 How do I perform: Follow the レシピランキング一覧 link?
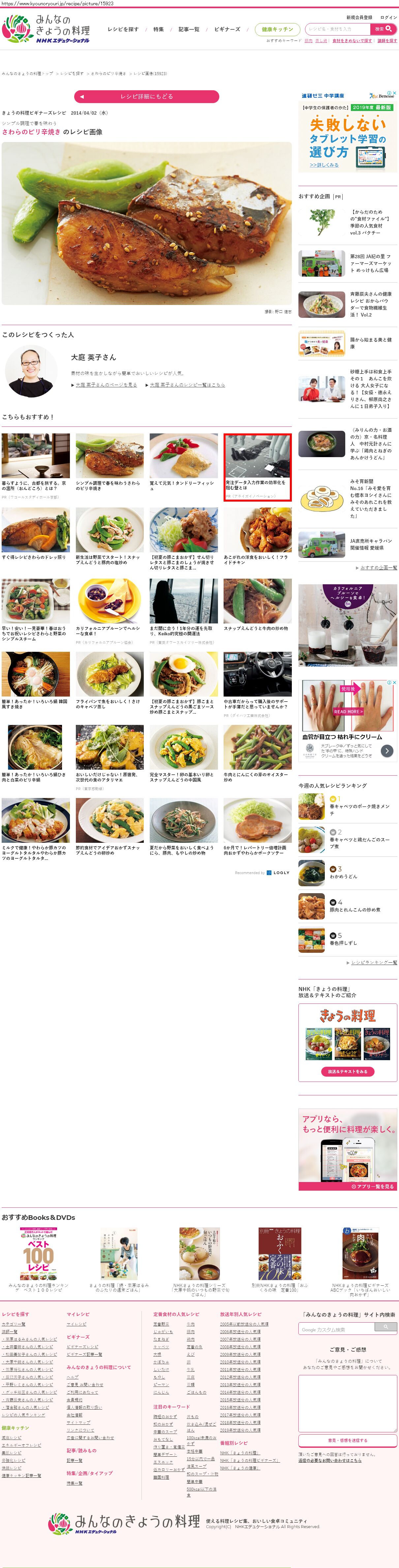(x=374, y=962)
